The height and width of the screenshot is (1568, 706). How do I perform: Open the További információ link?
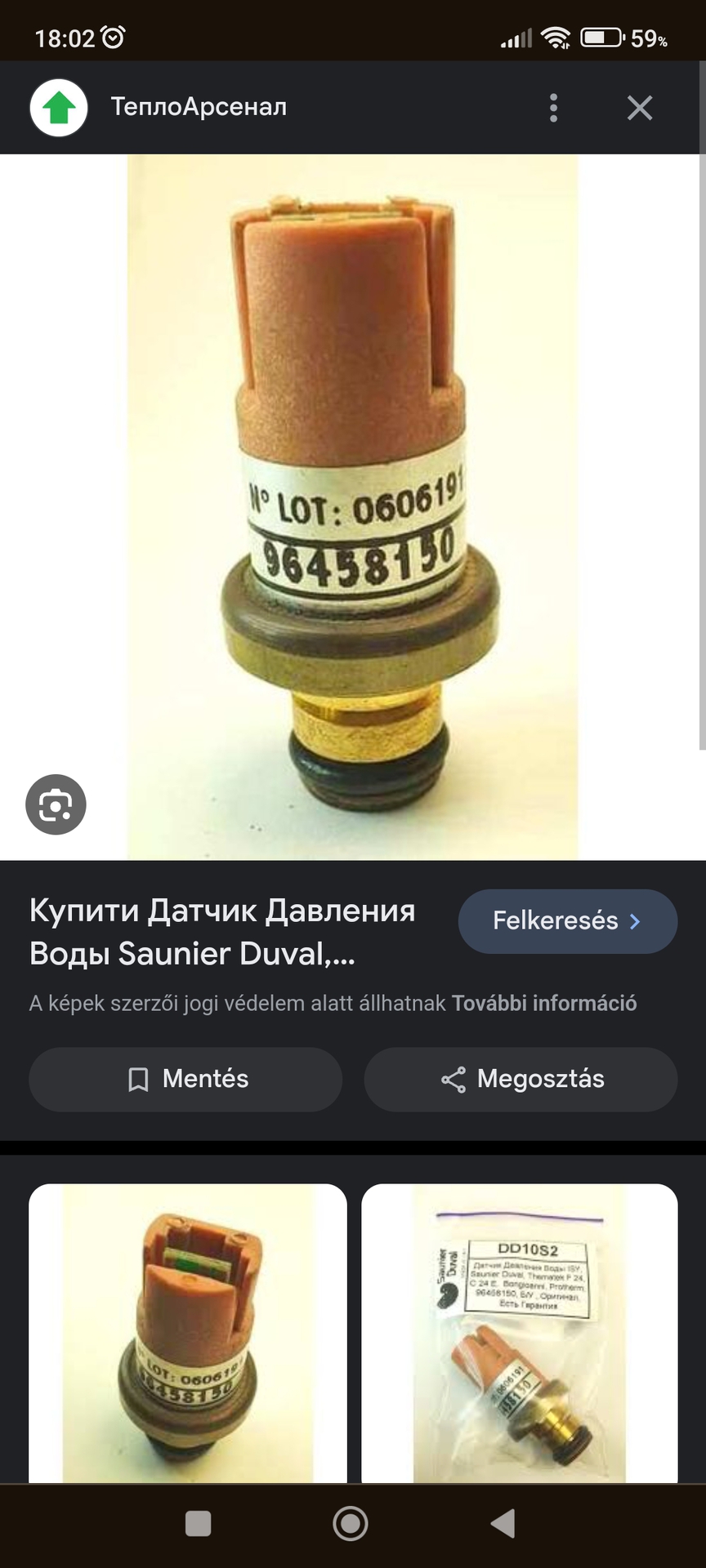click(544, 1003)
